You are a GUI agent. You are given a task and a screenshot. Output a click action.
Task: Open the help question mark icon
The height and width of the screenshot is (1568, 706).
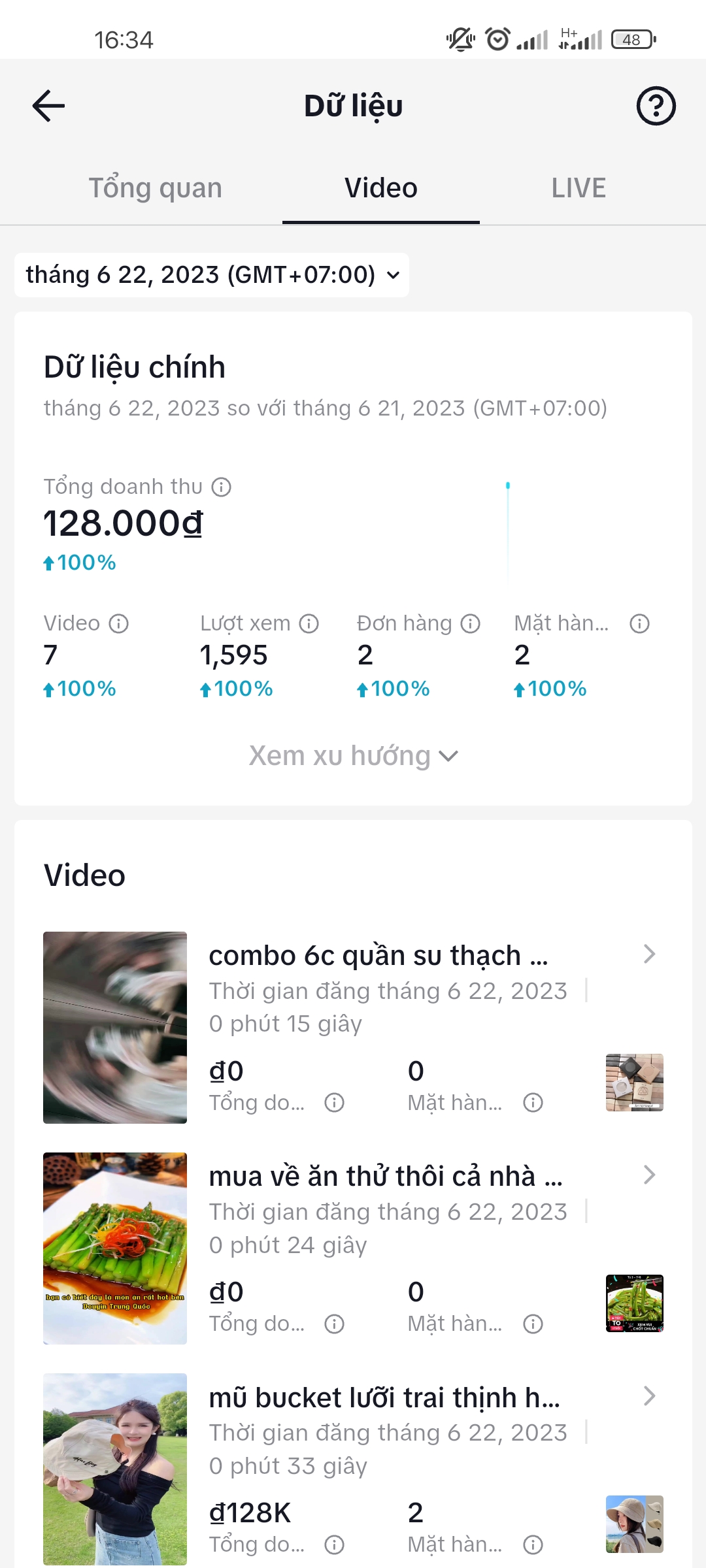tap(656, 106)
